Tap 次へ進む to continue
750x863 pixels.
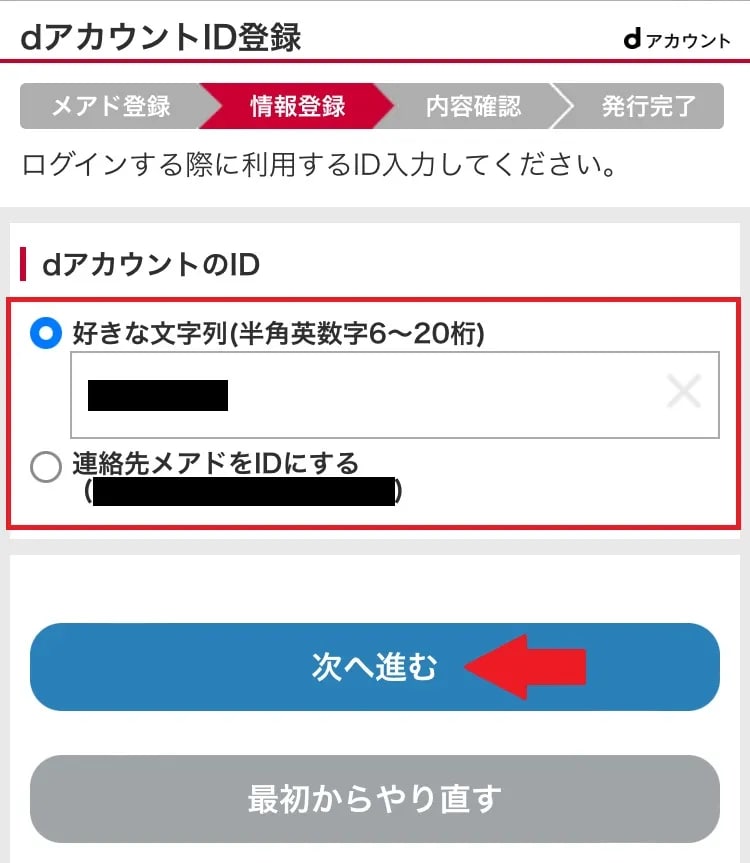point(374,667)
